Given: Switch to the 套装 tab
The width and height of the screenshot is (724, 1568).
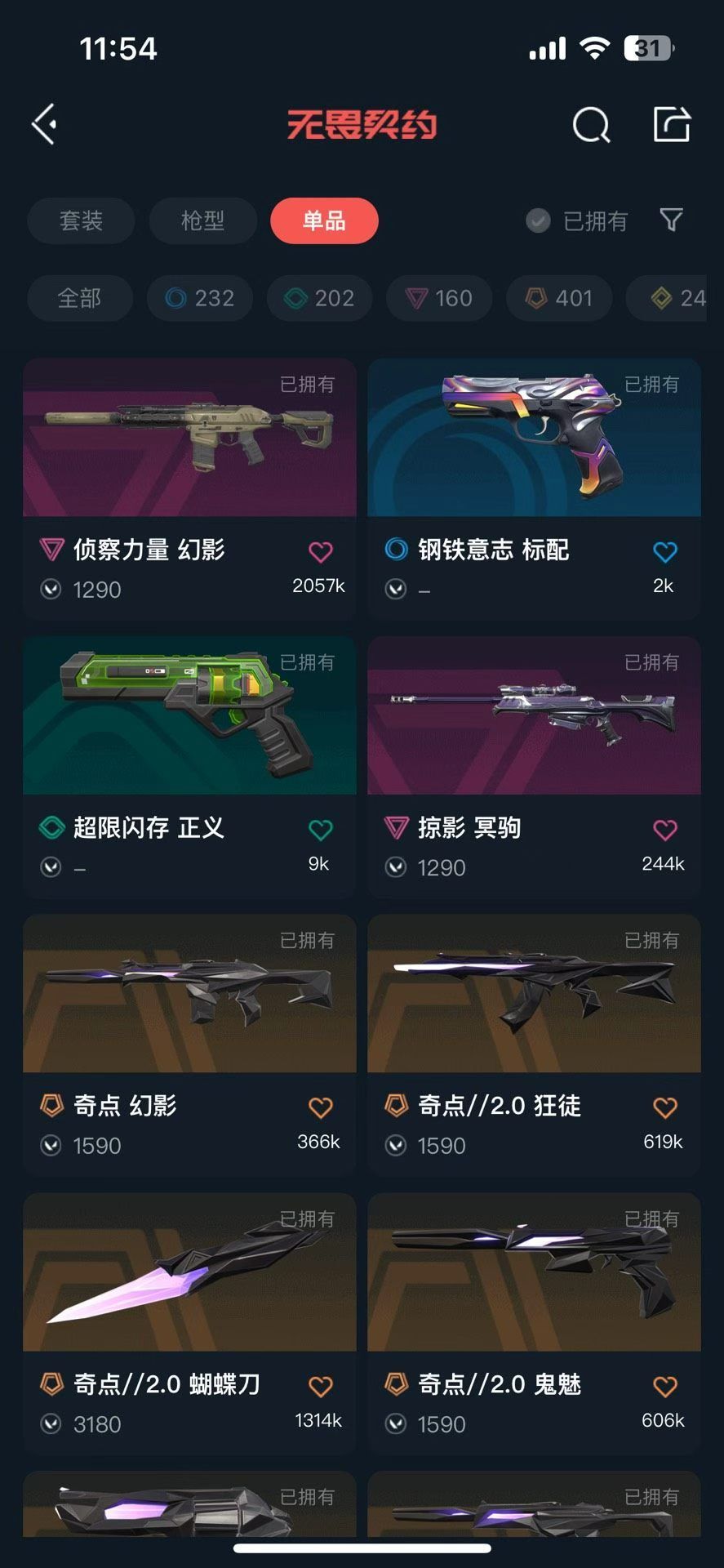Looking at the screenshot, I should (81, 220).
